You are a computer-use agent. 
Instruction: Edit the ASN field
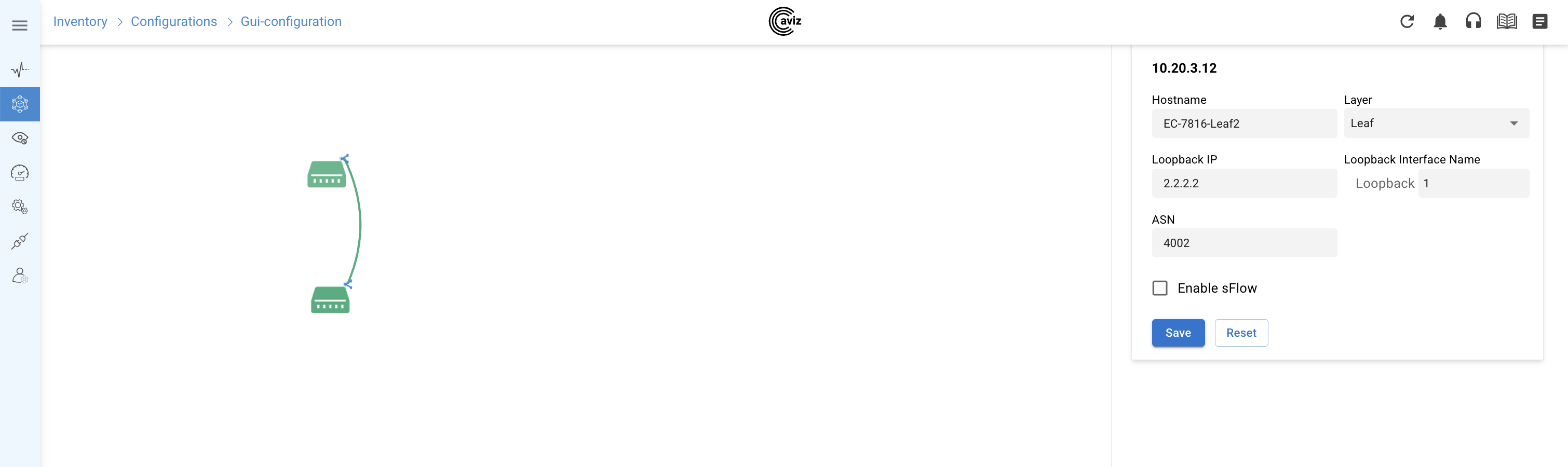pos(1243,243)
